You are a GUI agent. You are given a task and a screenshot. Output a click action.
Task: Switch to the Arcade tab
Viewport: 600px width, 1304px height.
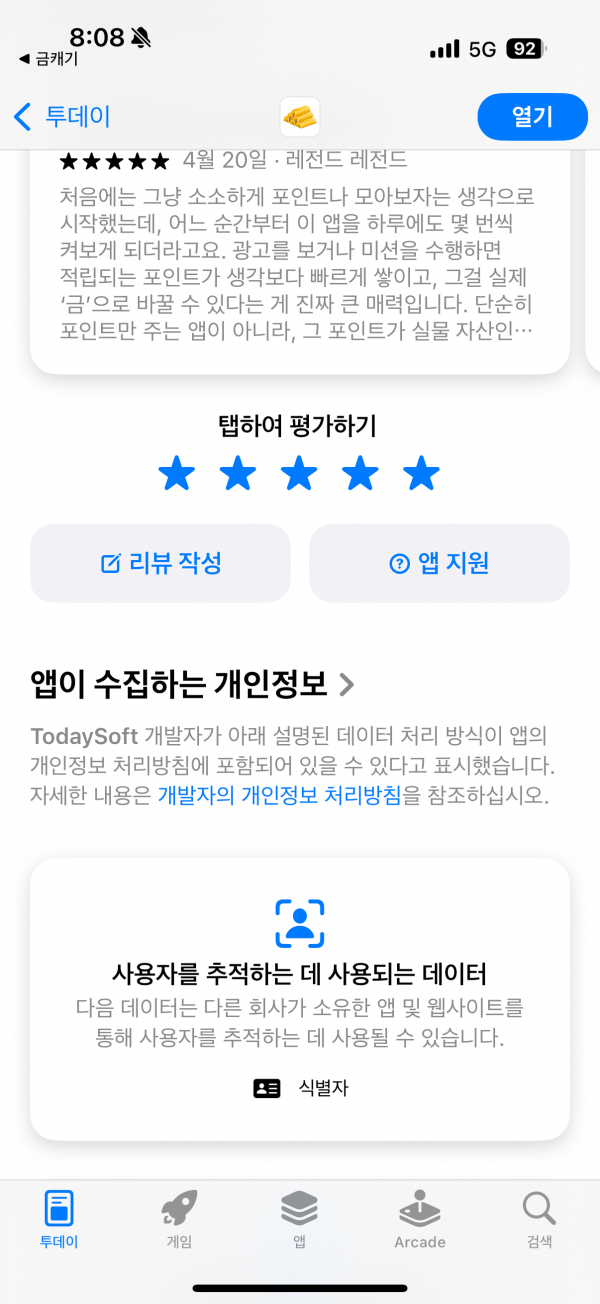coord(419,1220)
